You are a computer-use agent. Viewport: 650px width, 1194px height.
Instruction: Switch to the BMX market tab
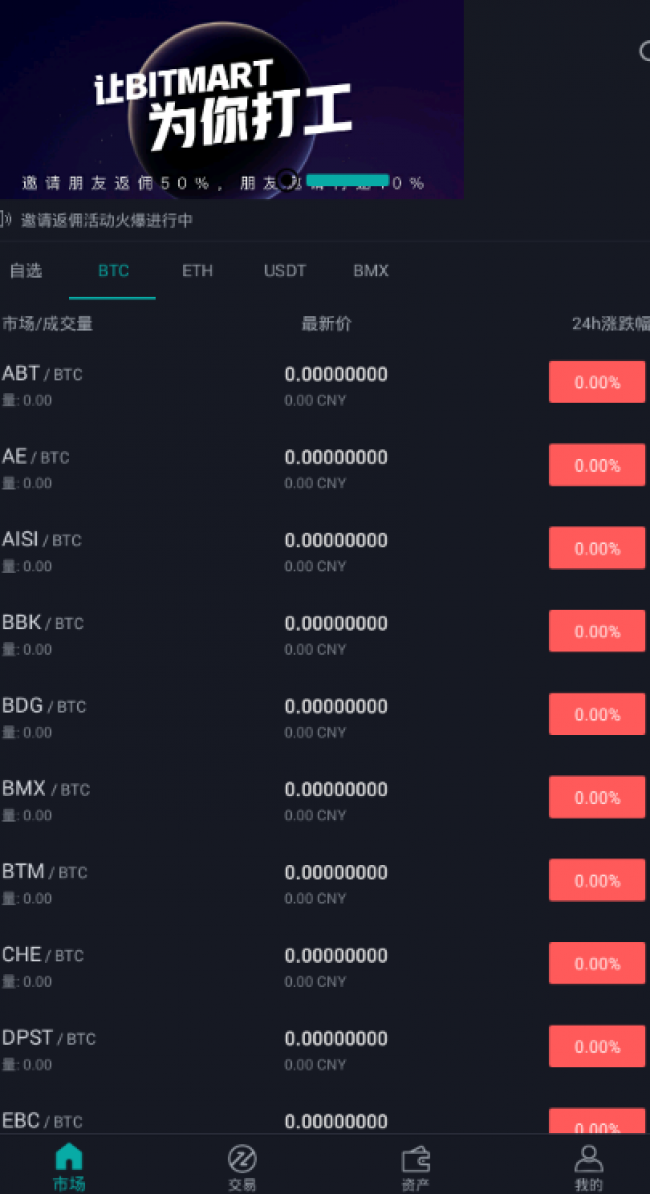coord(371,270)
